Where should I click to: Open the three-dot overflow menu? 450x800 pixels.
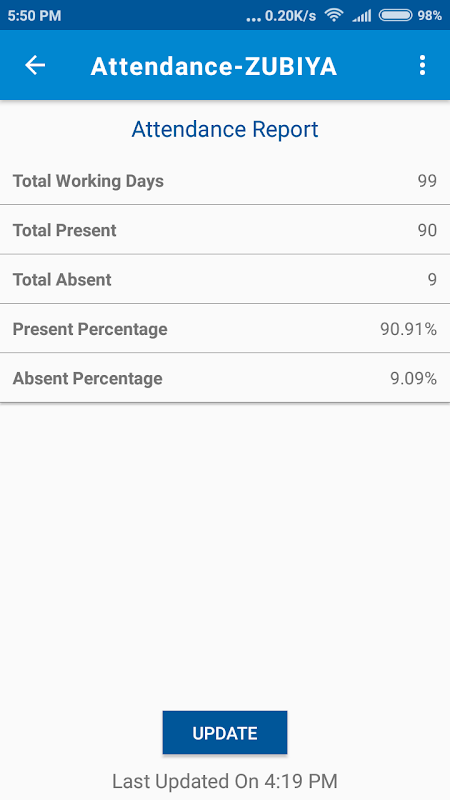click(422, 65)
